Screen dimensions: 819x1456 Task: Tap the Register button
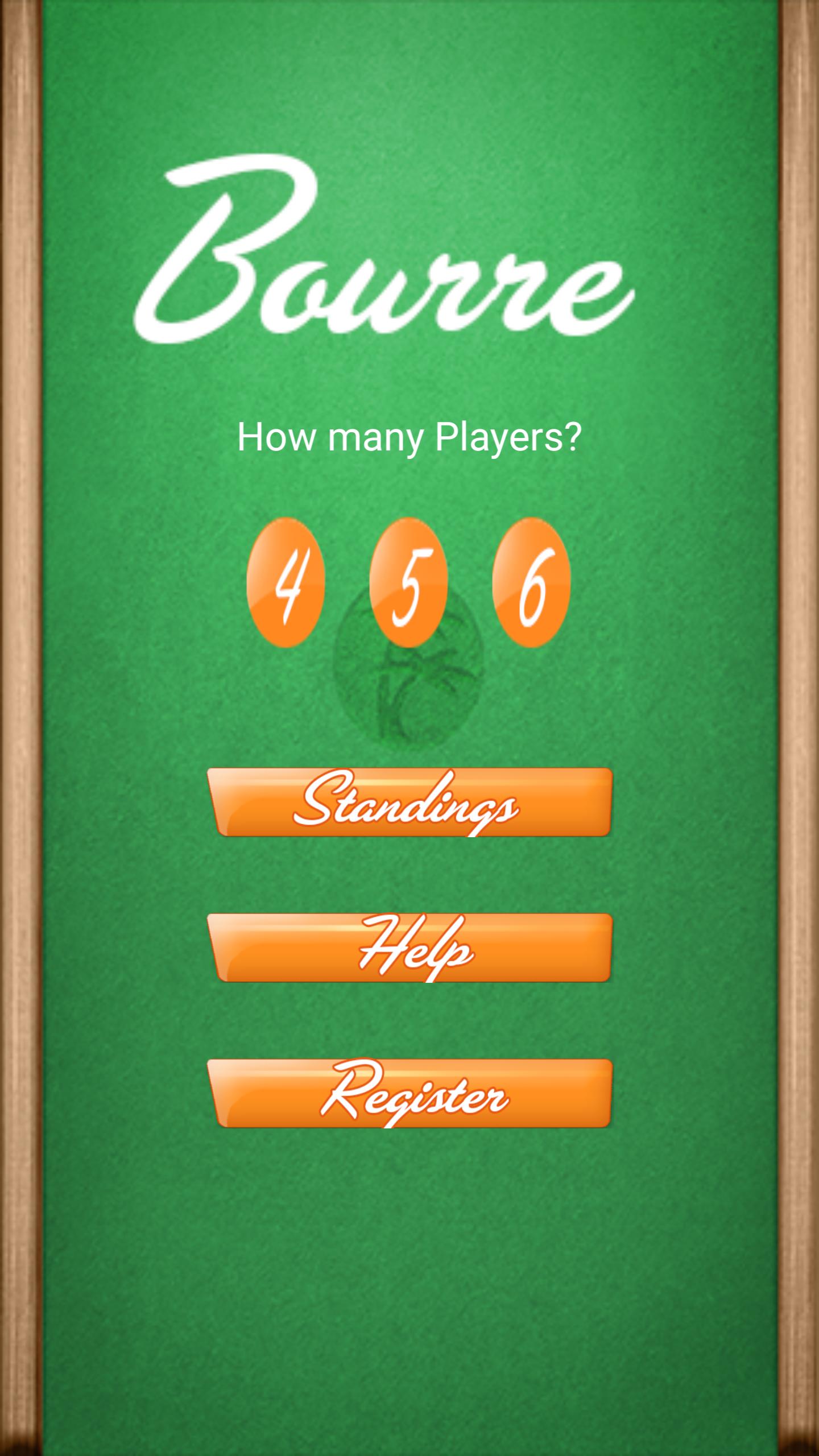tap(409, 1093)
